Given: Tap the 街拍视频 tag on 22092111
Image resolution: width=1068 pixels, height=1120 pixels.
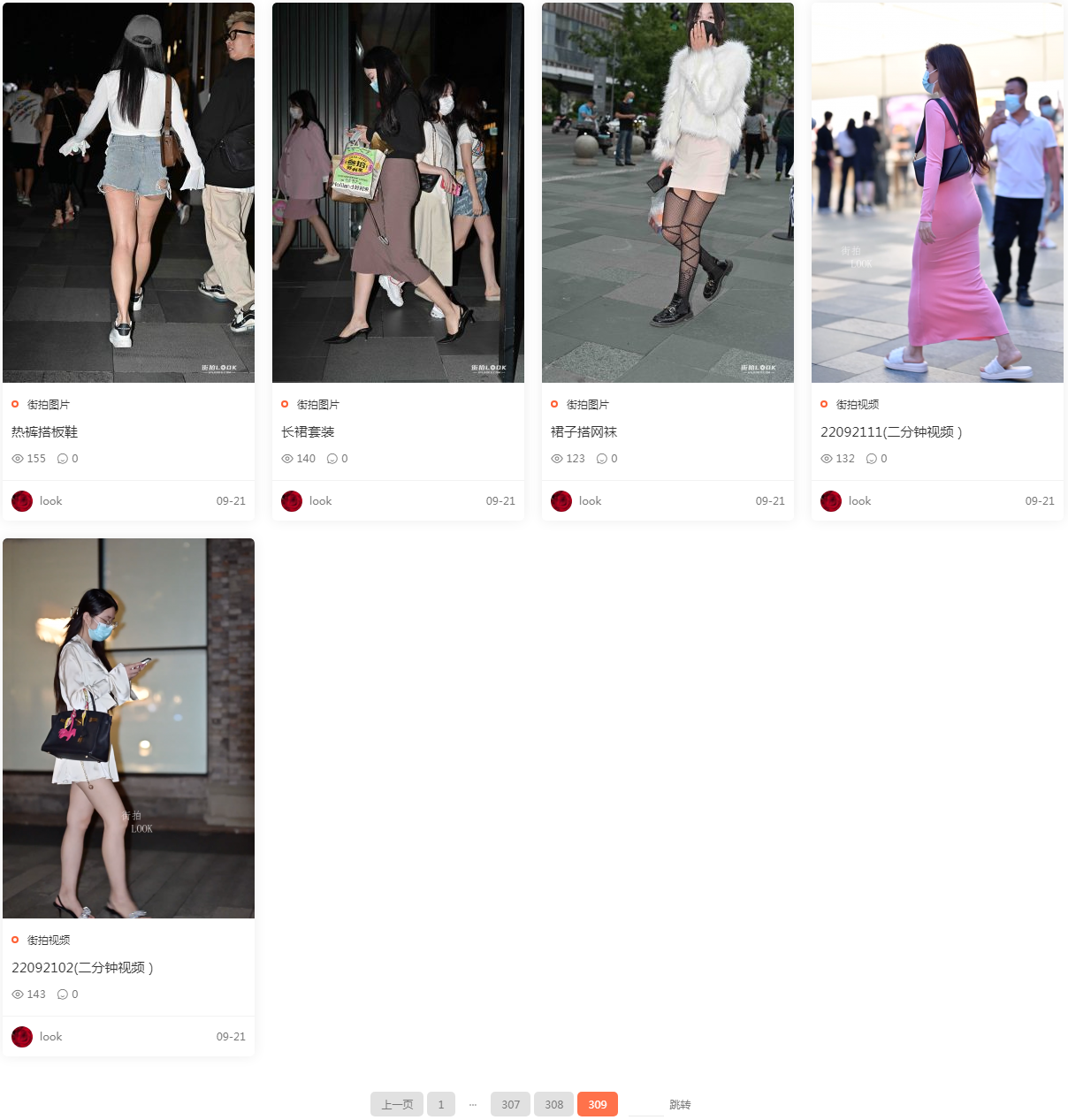Looking at the screenshot, I should [x=857, y=405].
